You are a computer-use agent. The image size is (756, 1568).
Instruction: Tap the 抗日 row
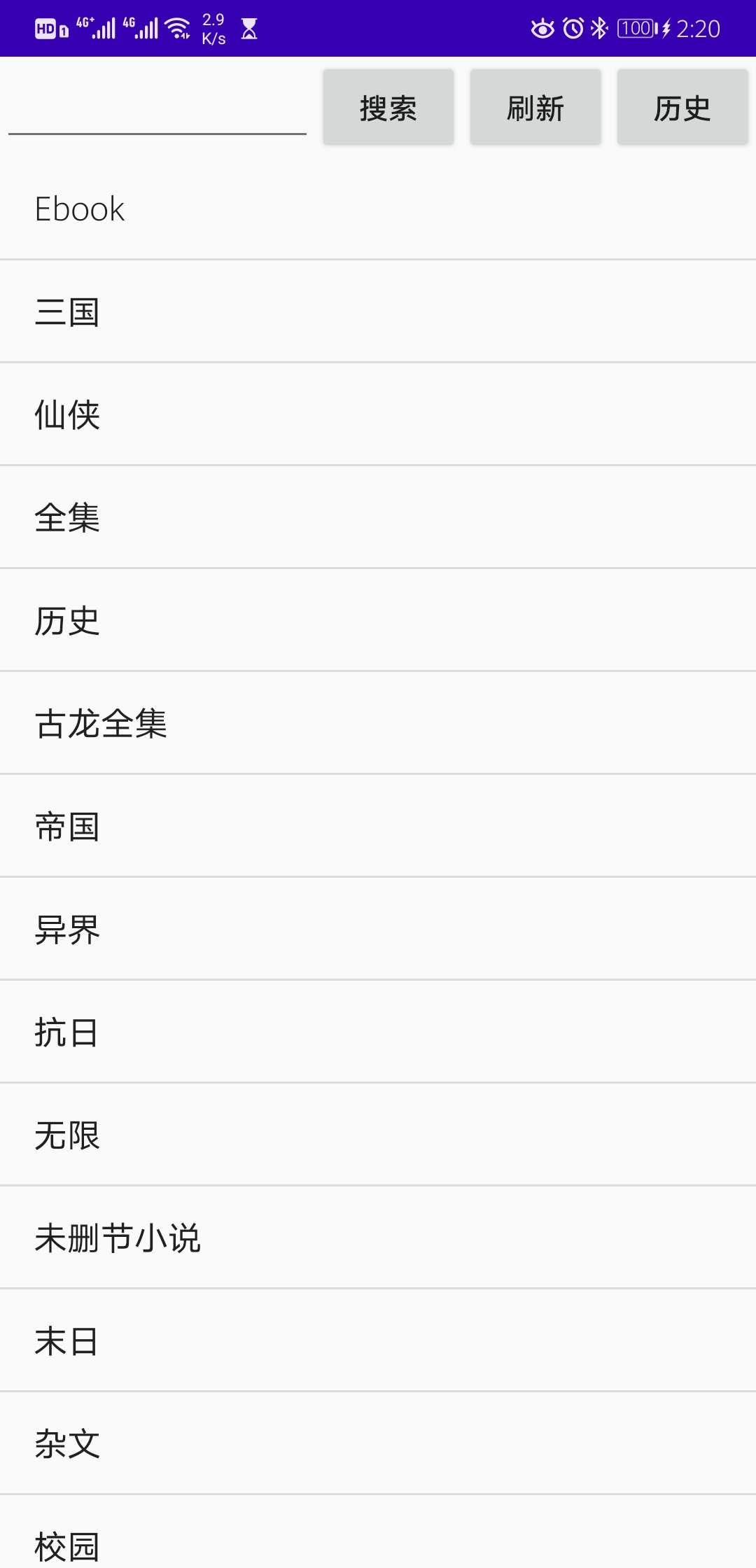378,1032
